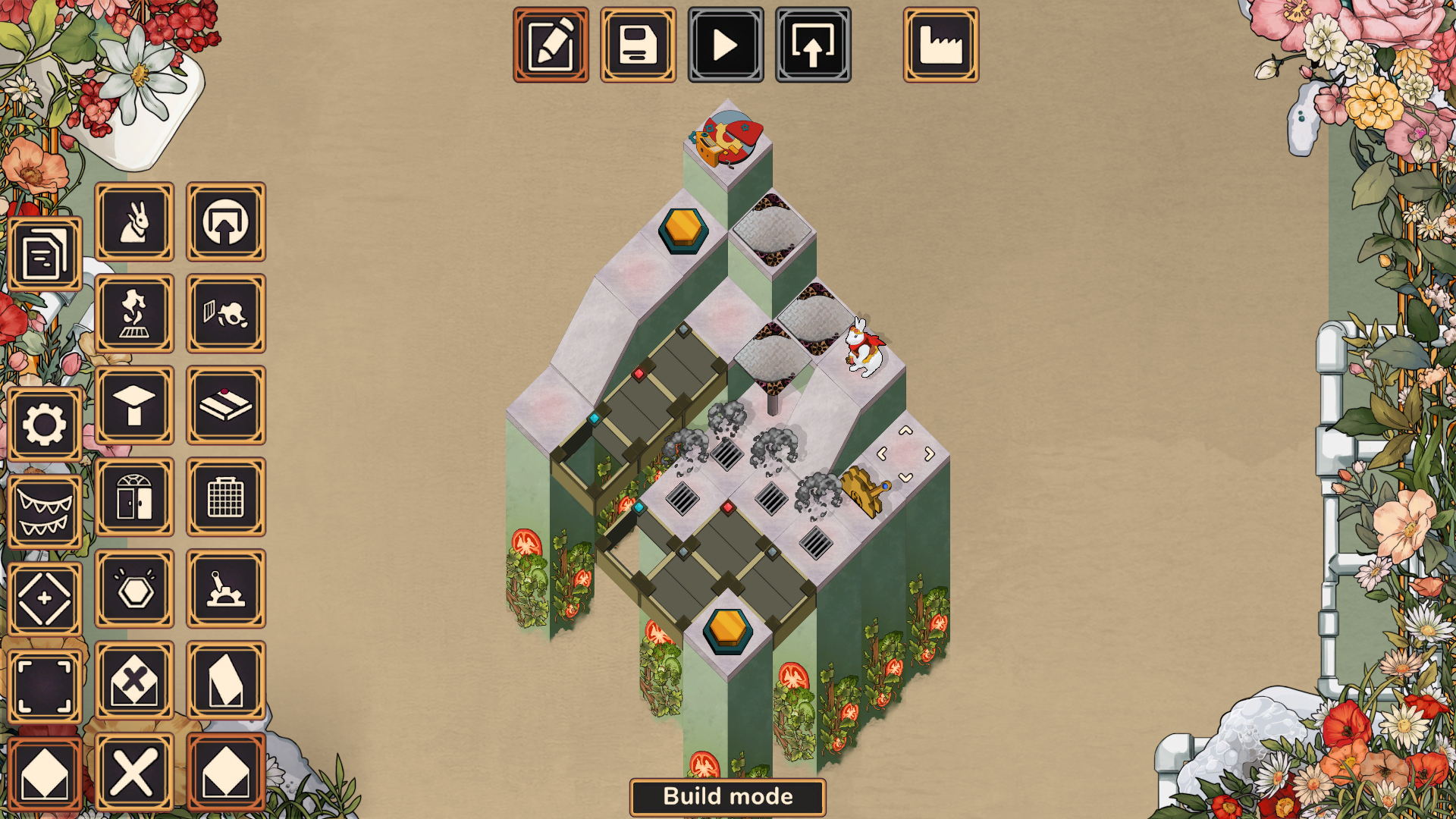Screen dimensions: 1456x819
Task: Select the lever switch tool
Action: point(226,588)
